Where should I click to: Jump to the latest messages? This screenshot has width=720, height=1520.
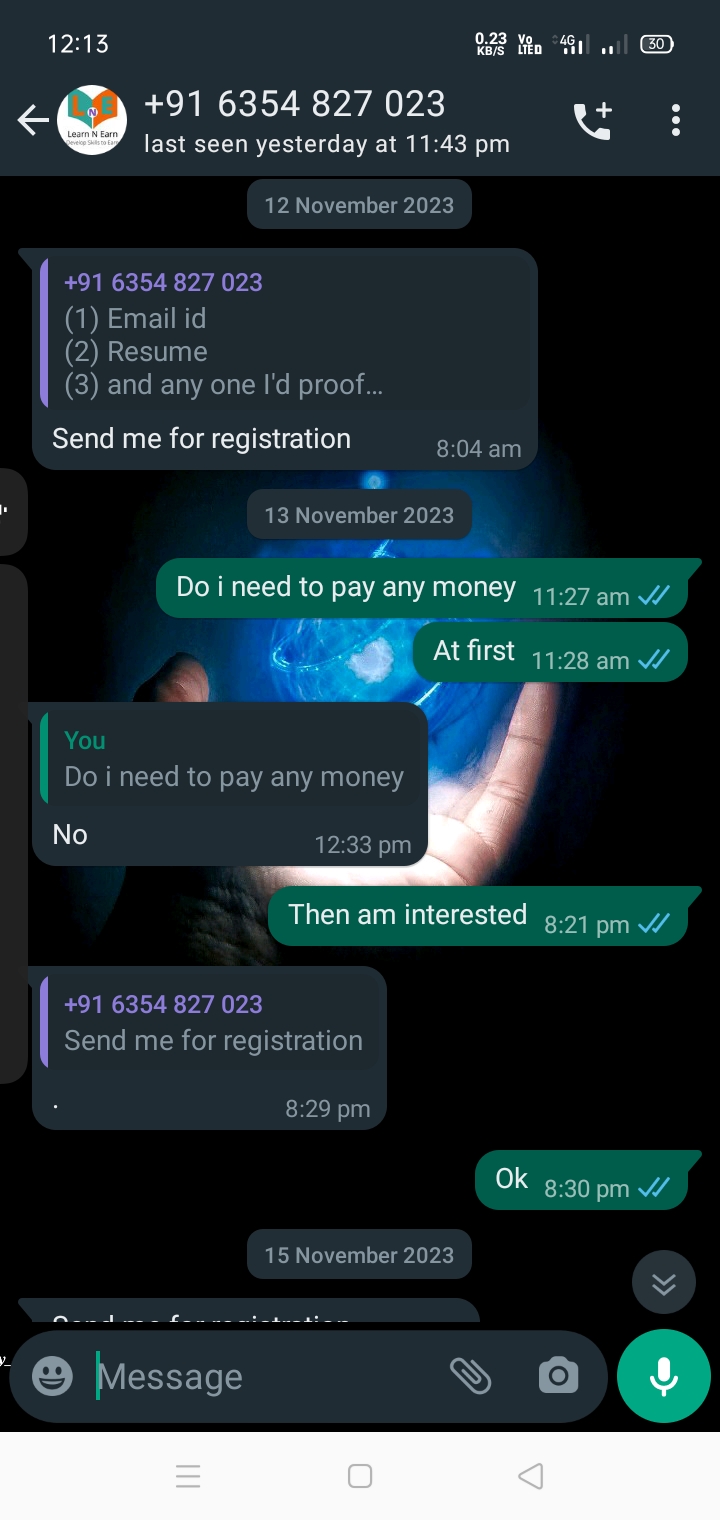(664, 1283)
